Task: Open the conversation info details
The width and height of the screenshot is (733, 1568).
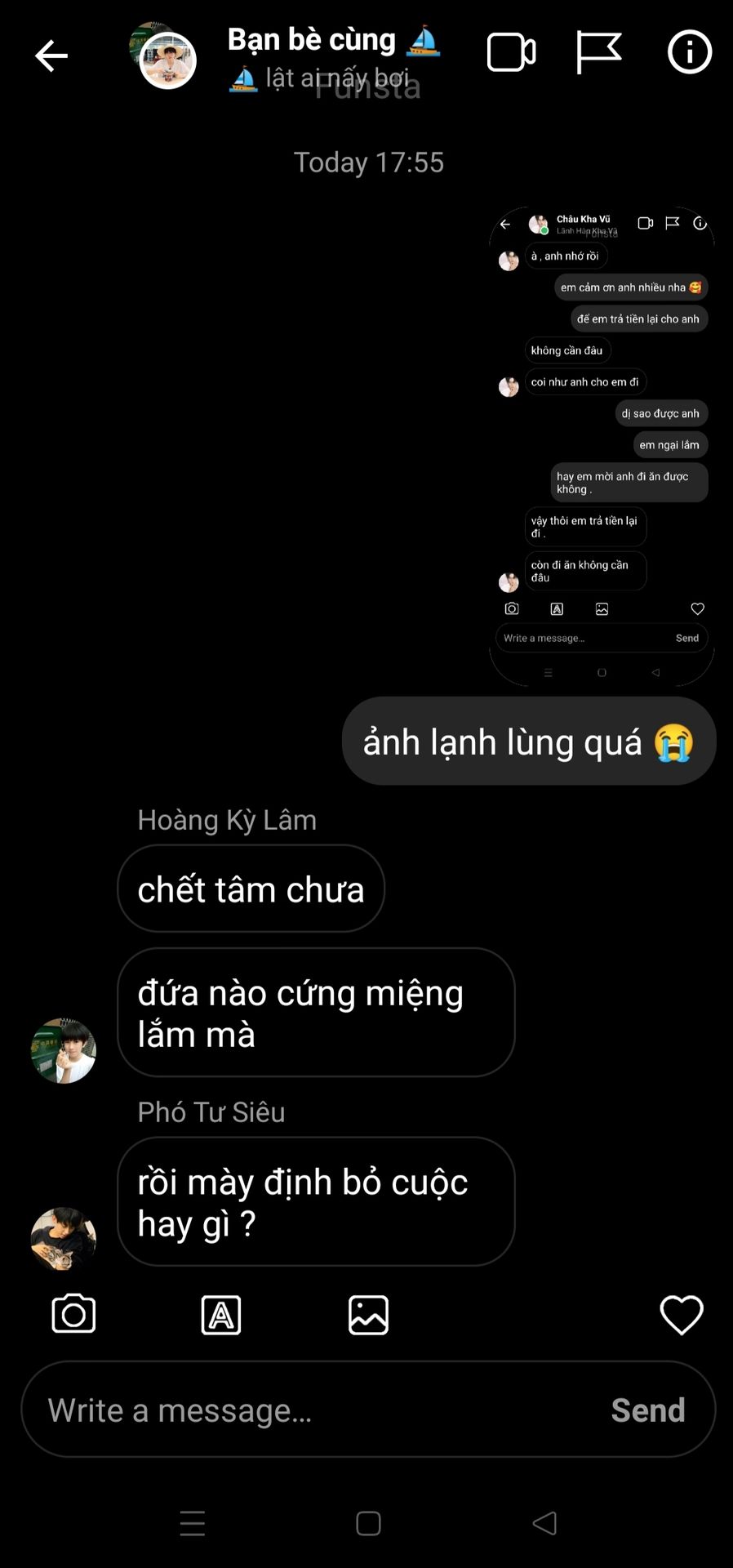Action: pos(690,53)
